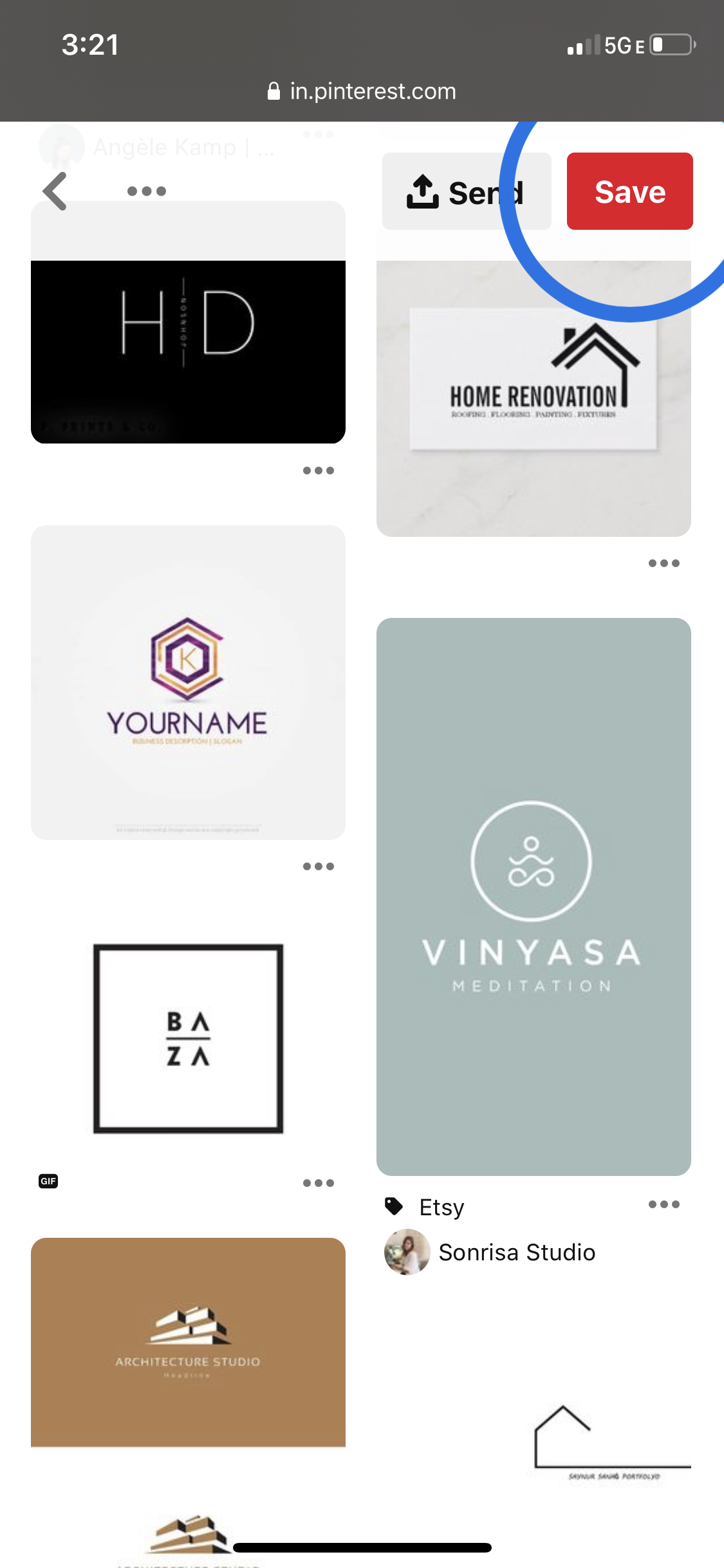This screenshot has width=724, height=1568.
Task: Open the YOURNAME hexagon logo pin
Action: click(188, 682)
